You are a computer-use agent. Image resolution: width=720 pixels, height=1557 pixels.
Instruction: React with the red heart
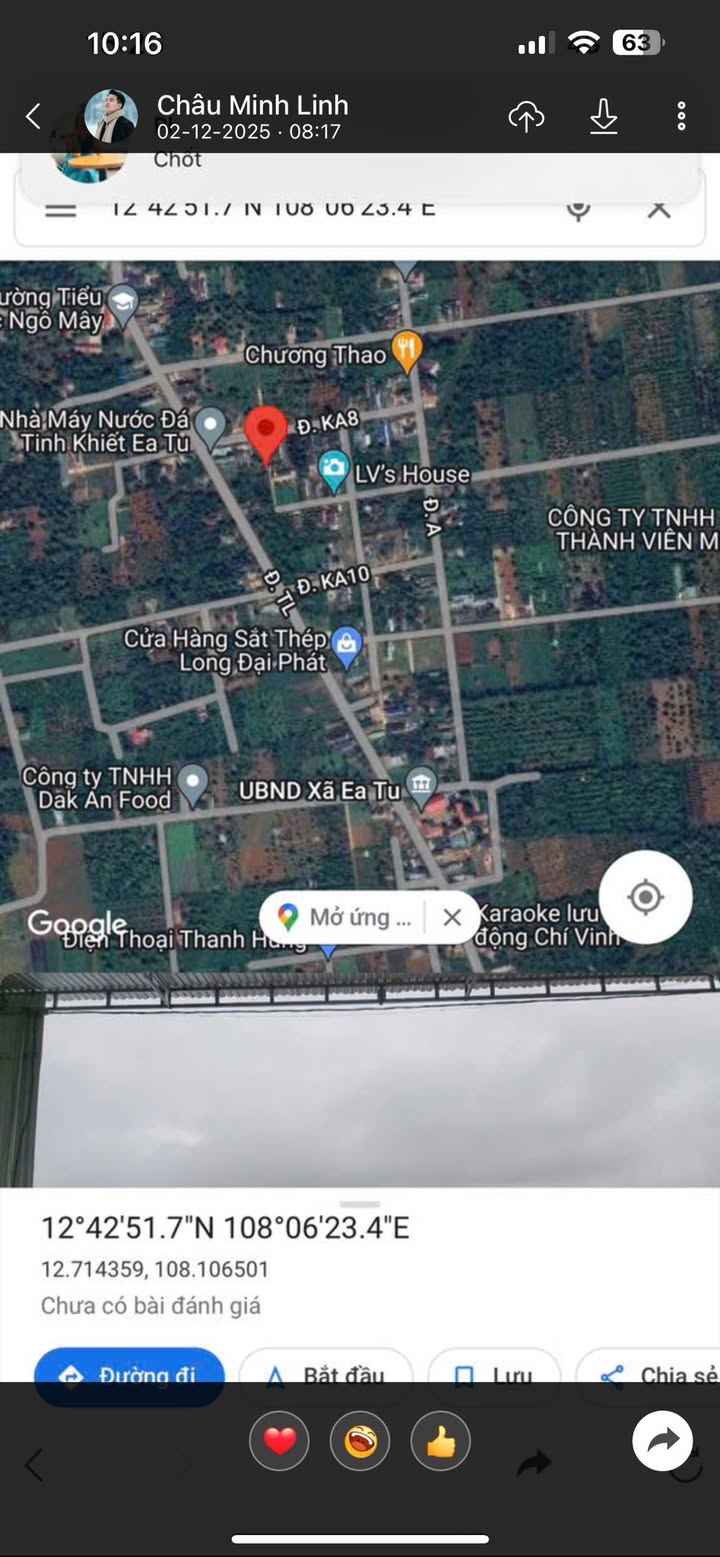click(279, 1441)
